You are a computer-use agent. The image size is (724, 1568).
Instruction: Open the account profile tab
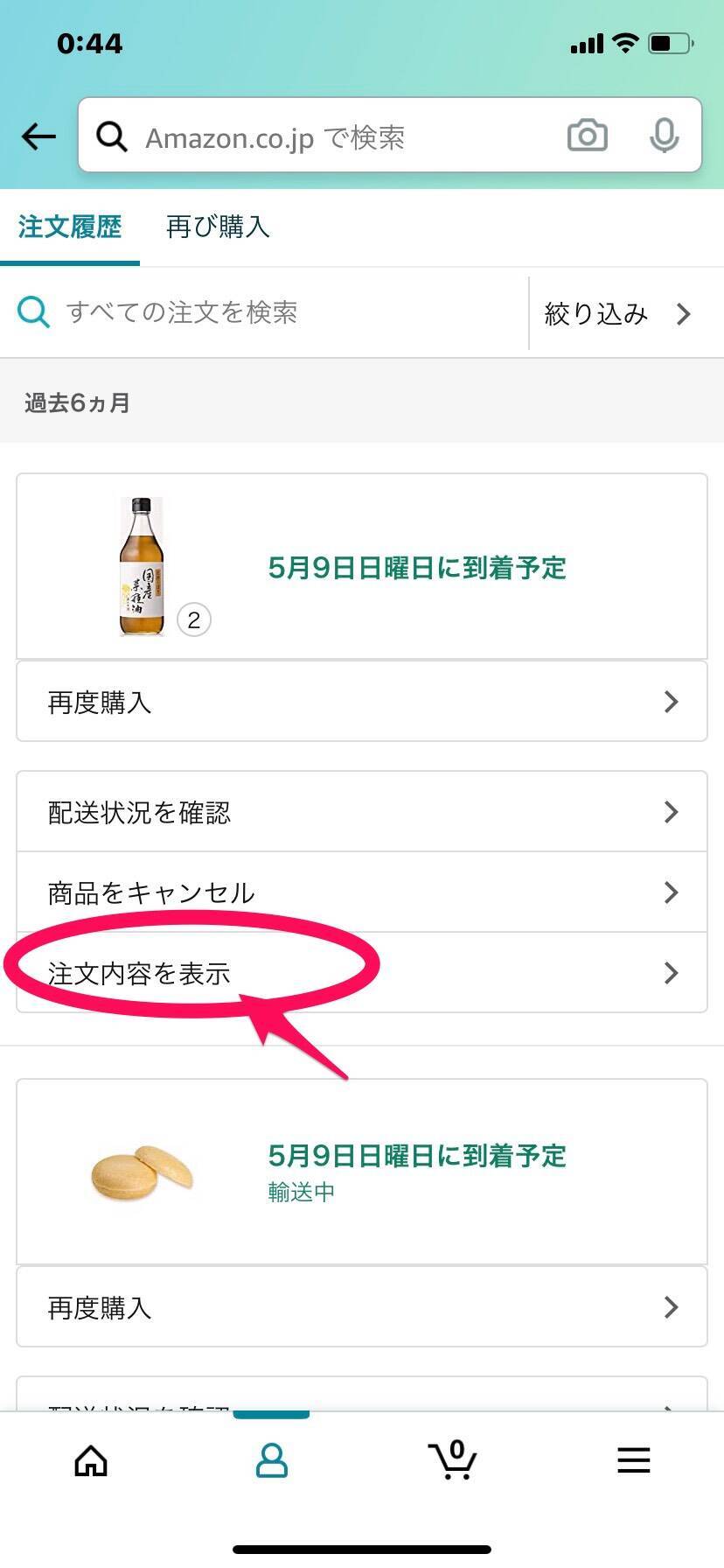271,1460
